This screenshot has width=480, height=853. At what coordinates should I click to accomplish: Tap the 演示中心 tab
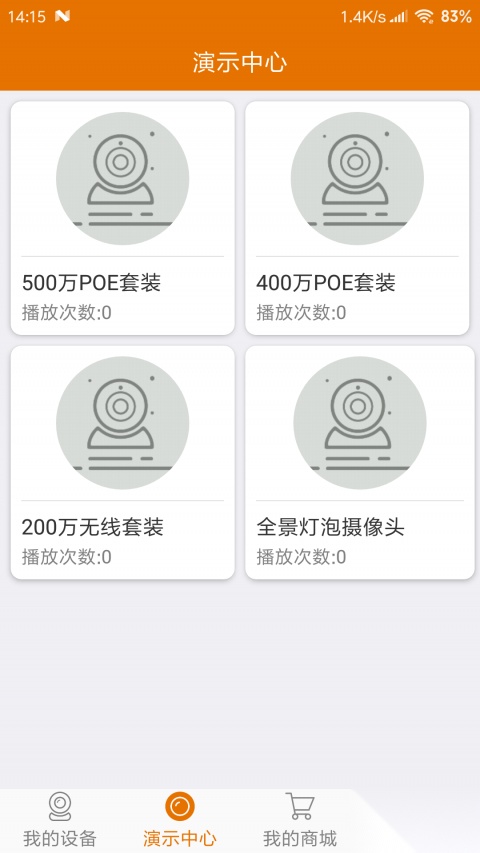pyautogui.click(x=180, y=820)
